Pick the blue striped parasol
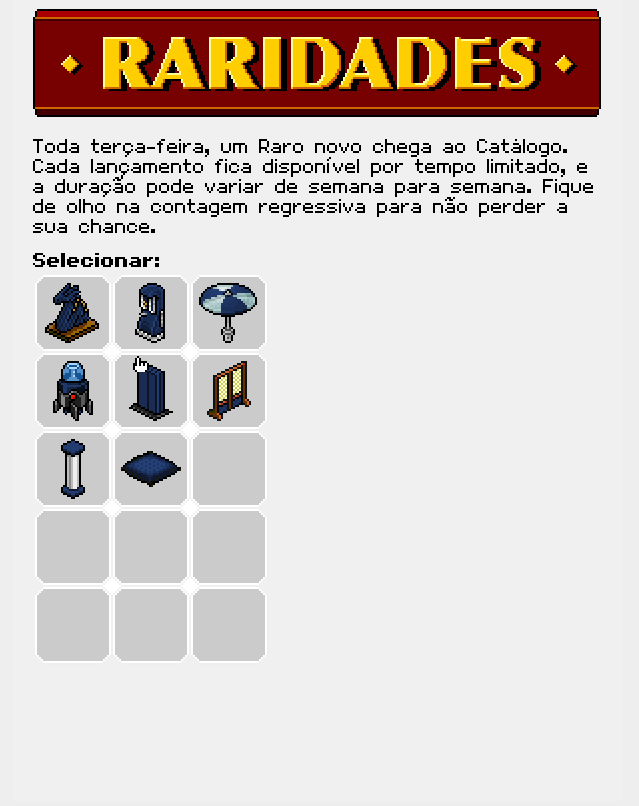The image size is (639, 806). 229,313
